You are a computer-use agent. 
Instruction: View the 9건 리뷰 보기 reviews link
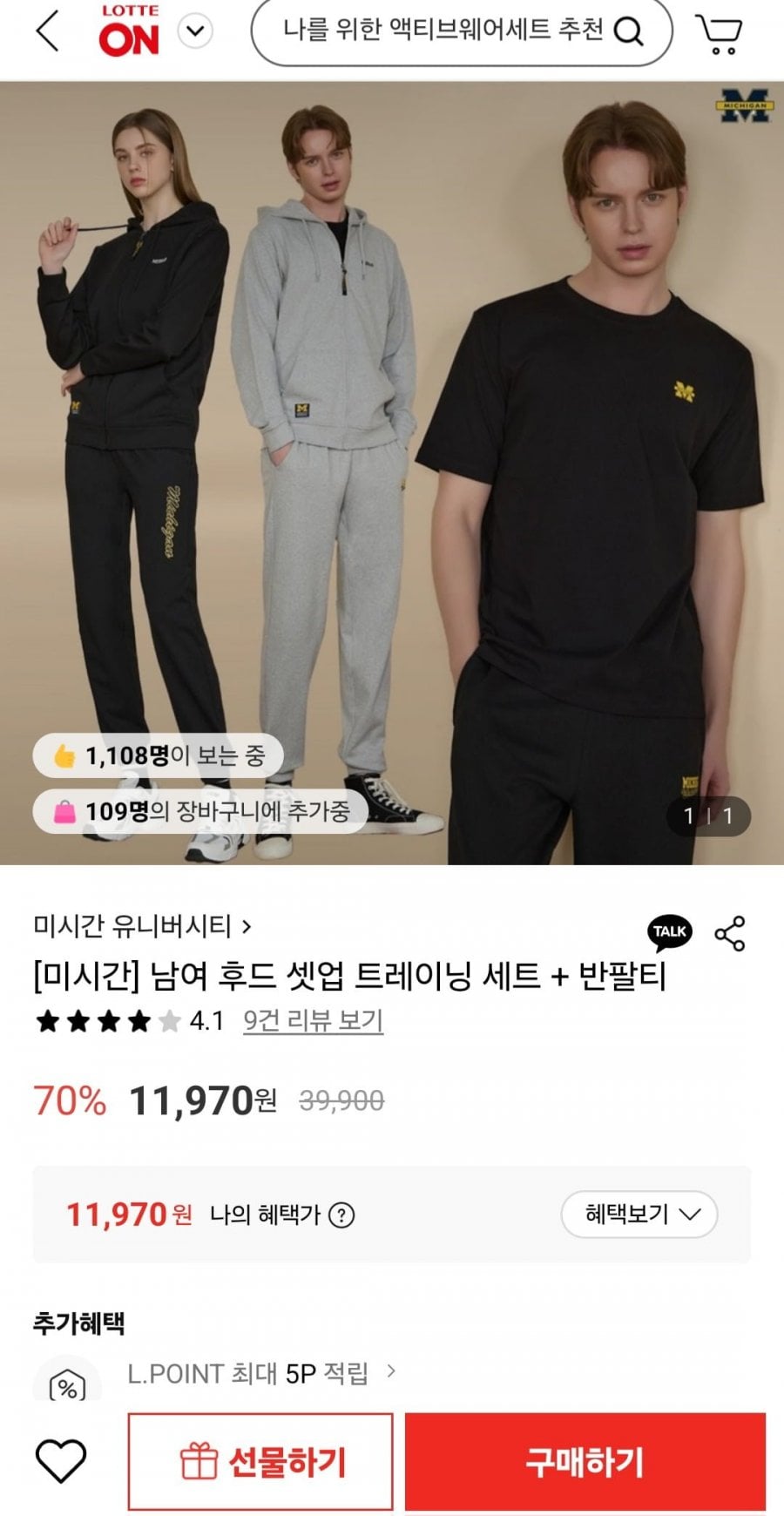coord(313,1020)
